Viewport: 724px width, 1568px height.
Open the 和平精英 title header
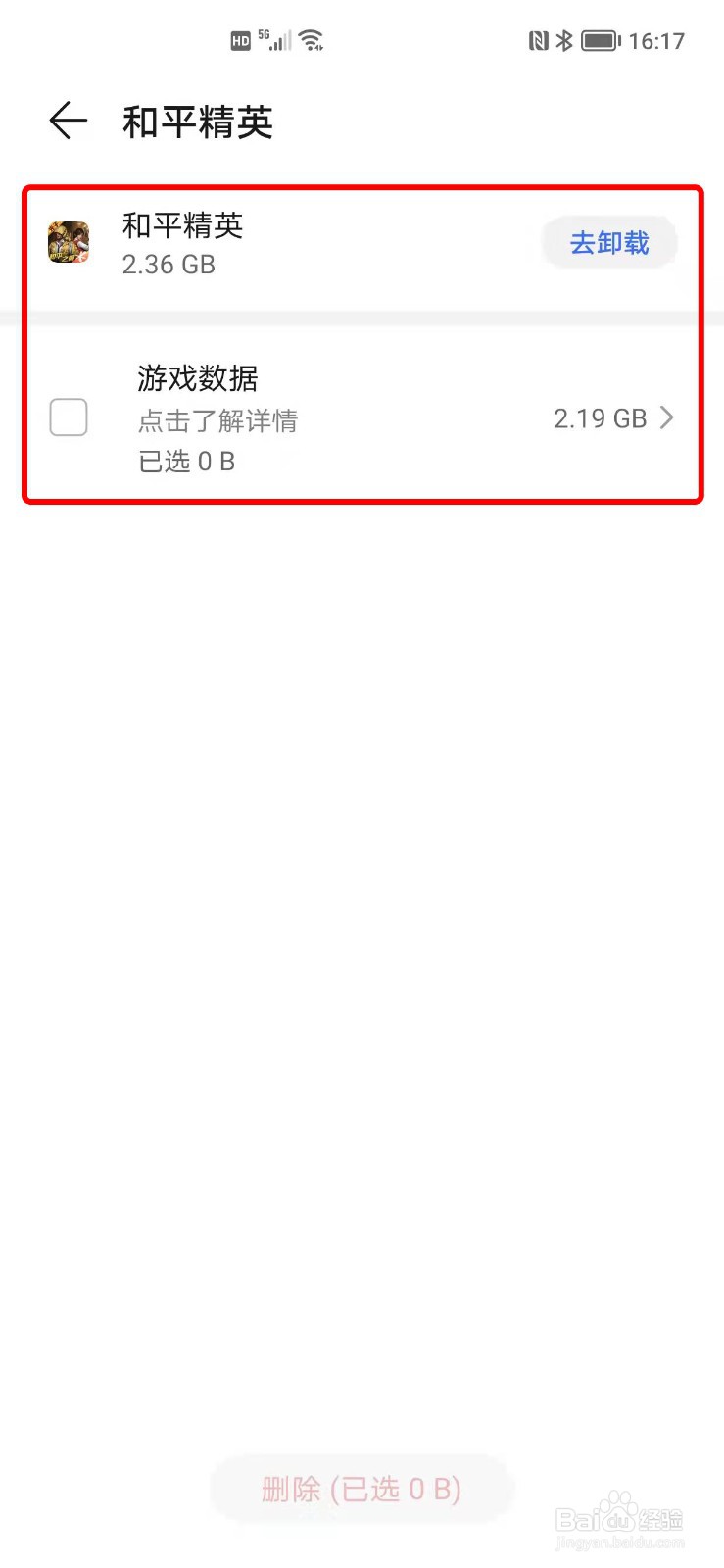click(x=197, y=121)
